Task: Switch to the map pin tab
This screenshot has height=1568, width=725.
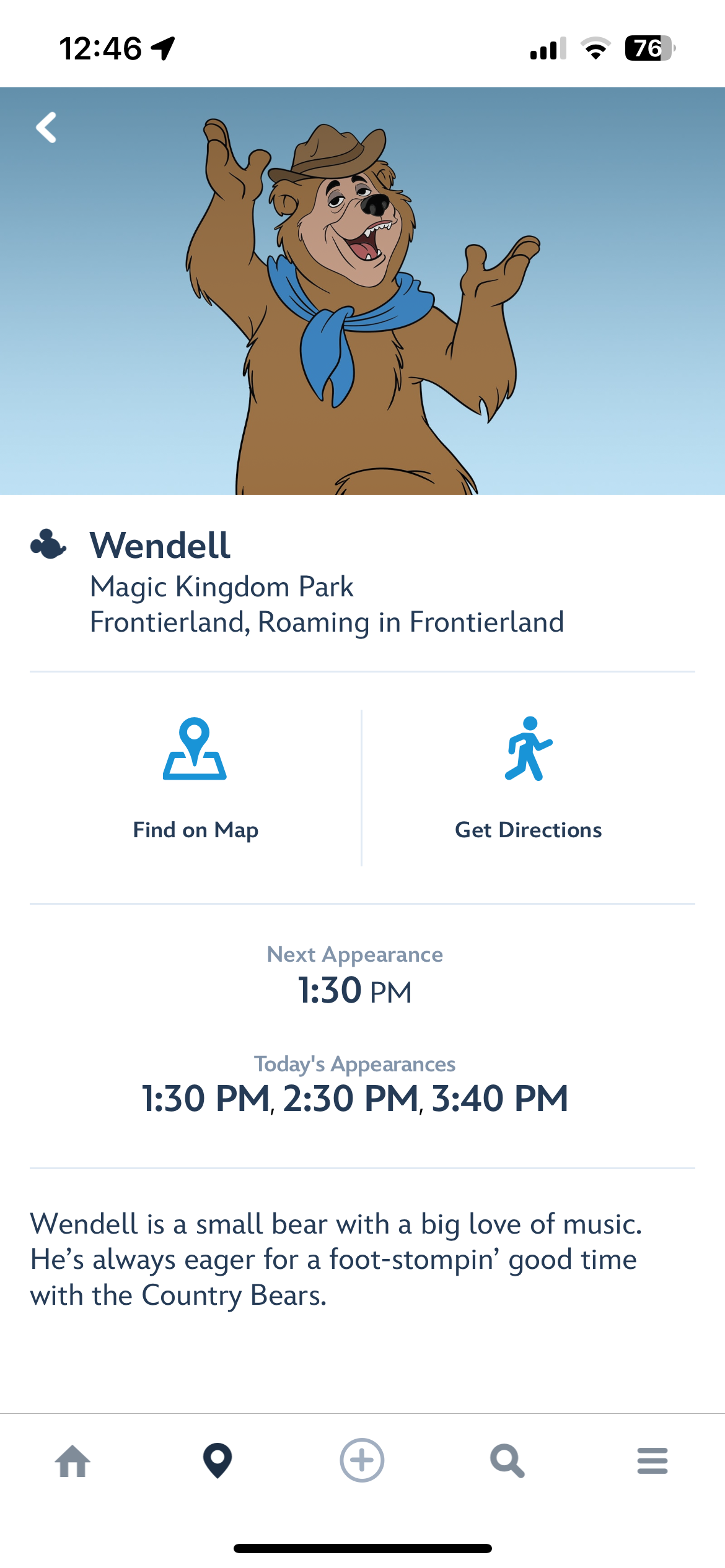Action: tap(217, 1461)
